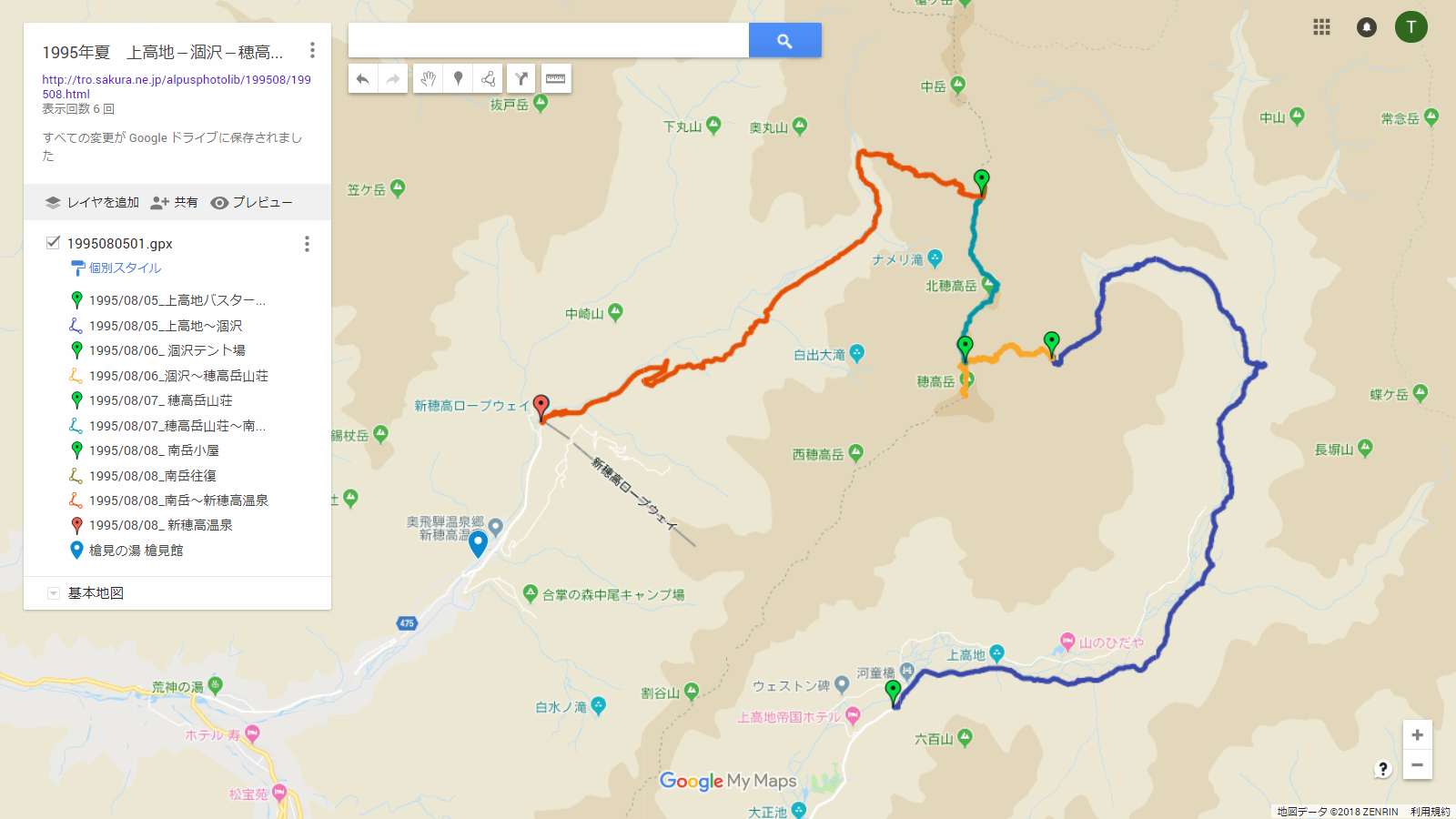Open the 共有 share option

[x=174, y=202]
